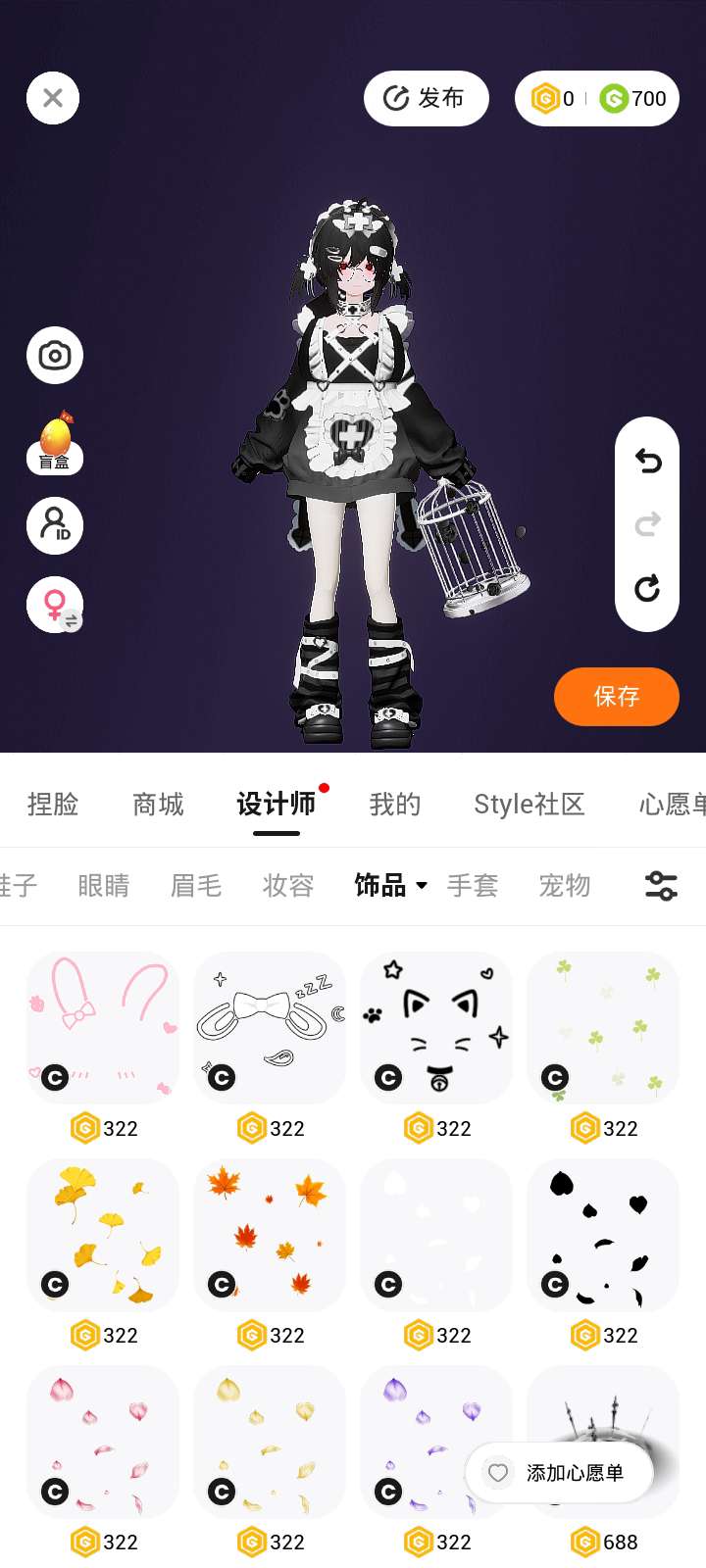This screenshot has height=1568, width=706.
Task: Open the 我的 tab
Action: point(394,805)
